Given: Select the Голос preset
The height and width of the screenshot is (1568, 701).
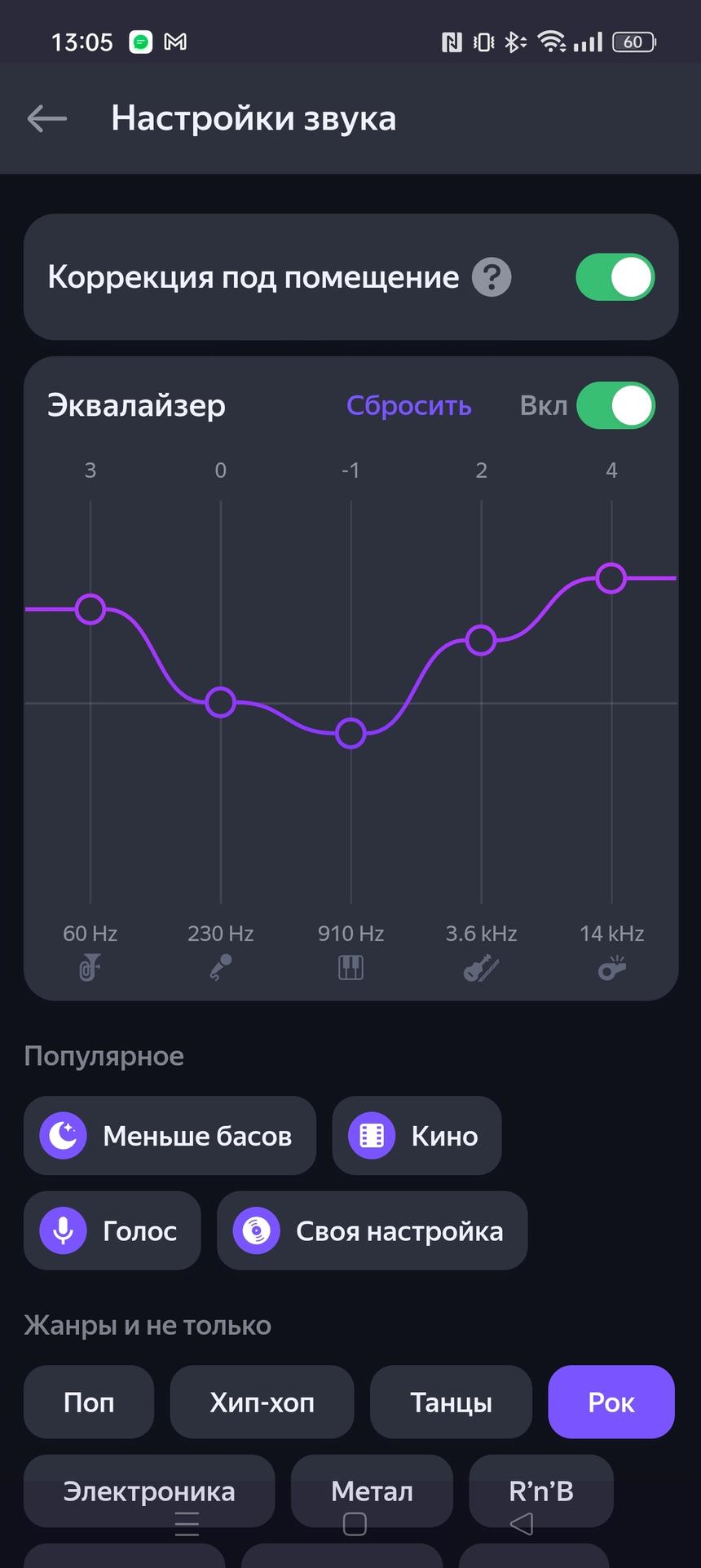Looking at the screenshot, I should pos(112,1231).
